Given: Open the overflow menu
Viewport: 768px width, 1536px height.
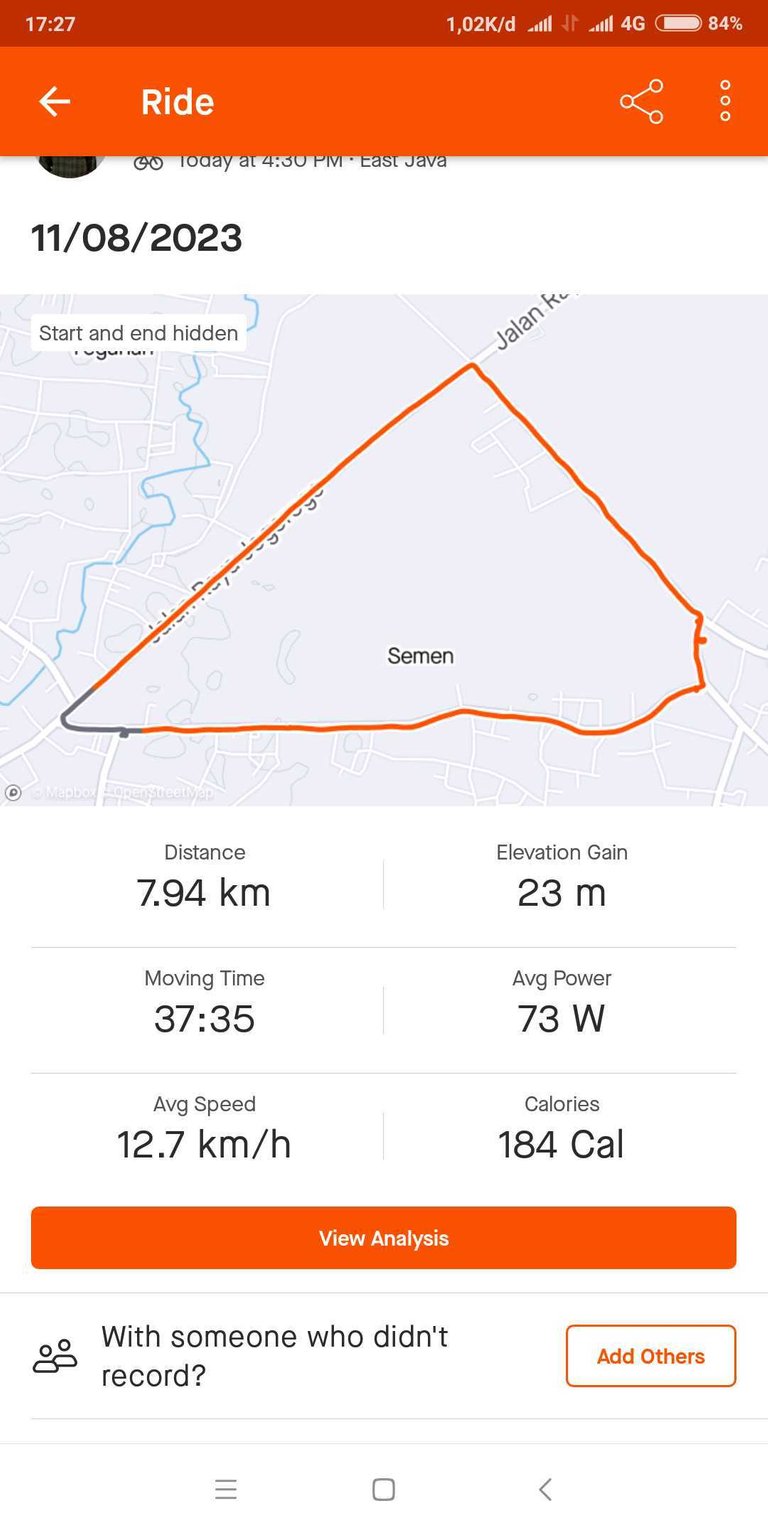Looking at the screenshot, I should (x=725, y=101).
